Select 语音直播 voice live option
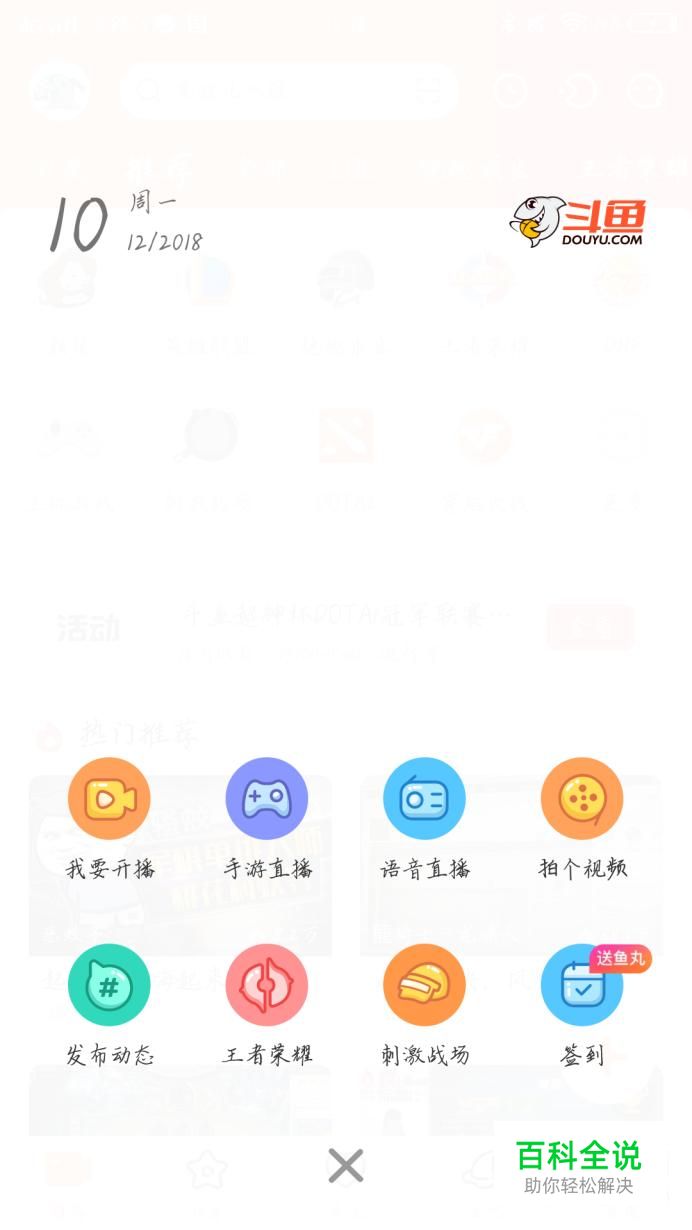Viewport: 692px width, 1230px height. pyautogui.click(x=424, y=799)
